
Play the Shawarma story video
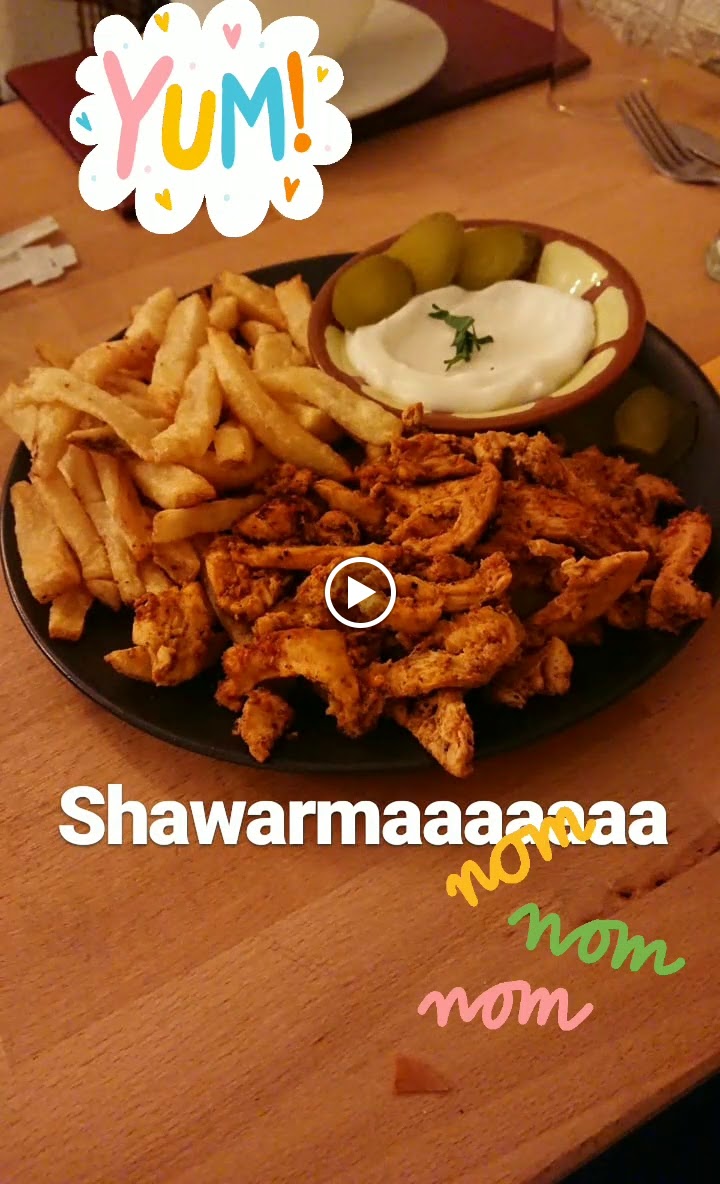coord(360,593)
